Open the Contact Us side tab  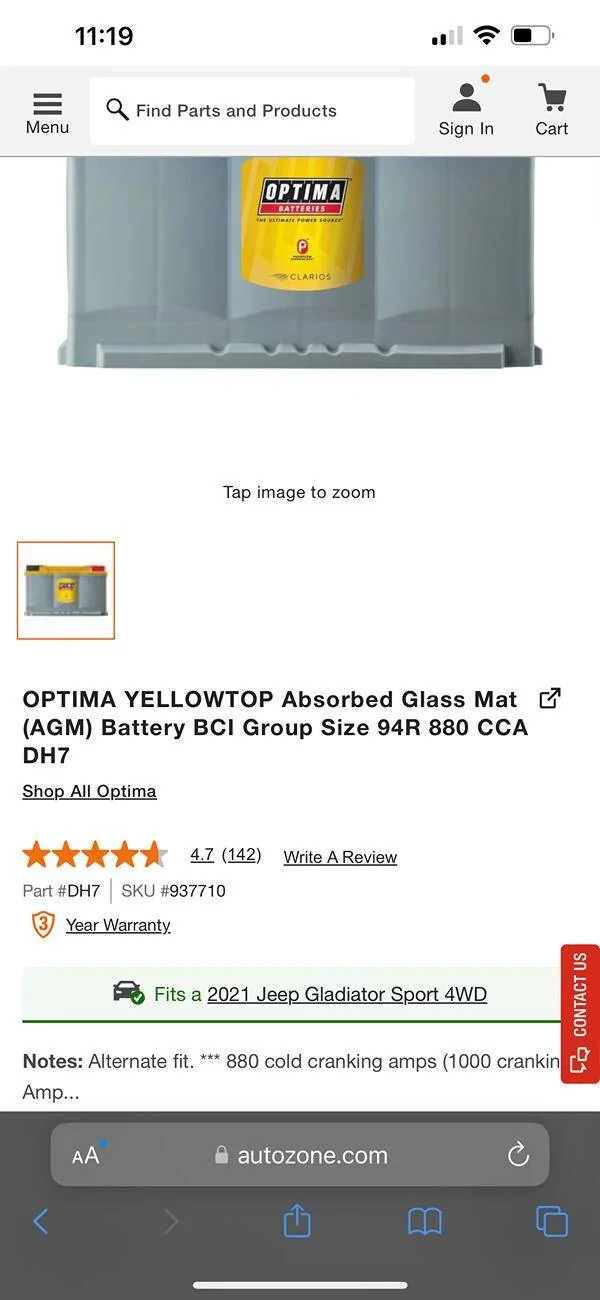point(580,1012)
